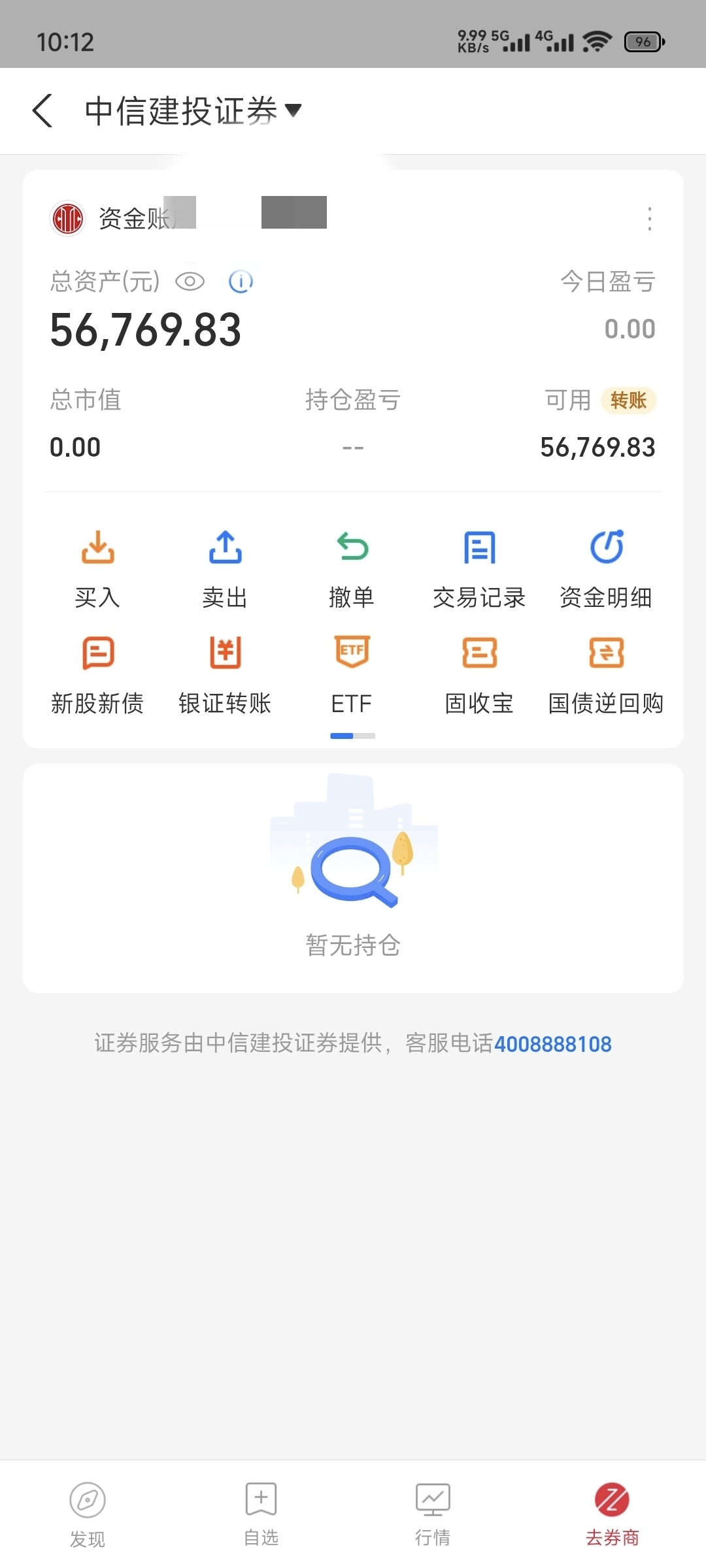
Task: Call customer service number 4008888108
Action: click(552, 1044)
